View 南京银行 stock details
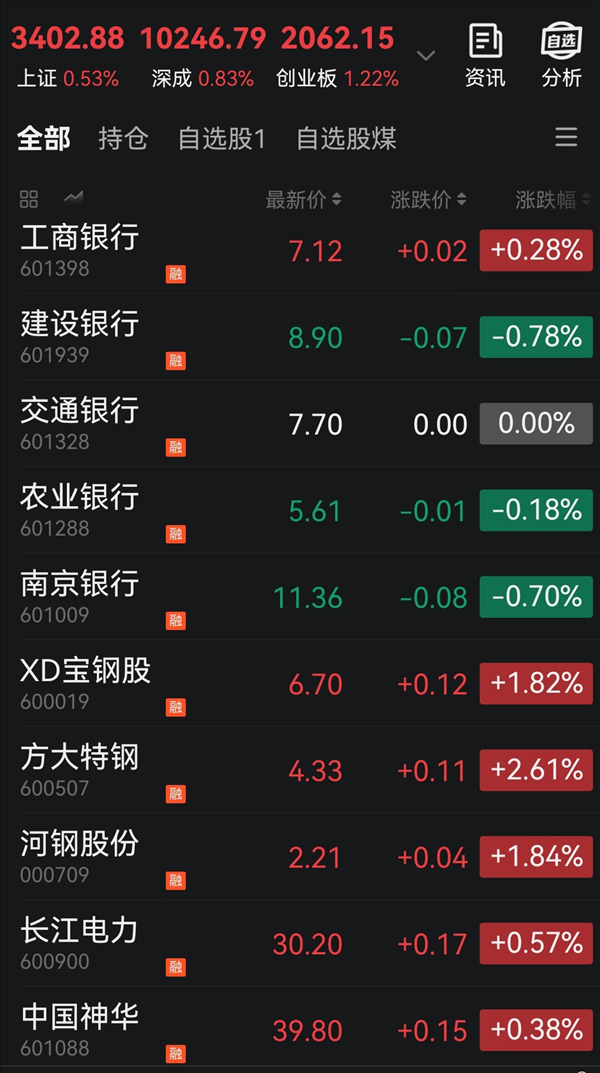Viewport: 600px width, 1073px height. (300, 597)
